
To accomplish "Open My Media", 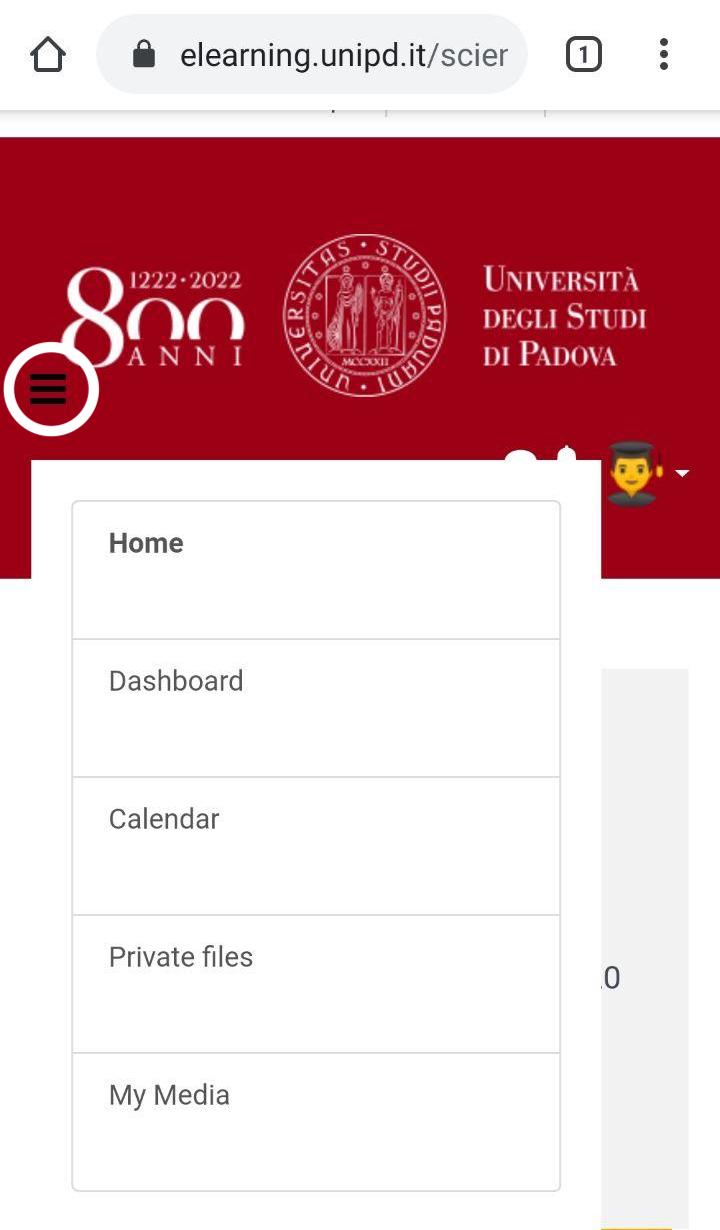I will [316, 1122].
